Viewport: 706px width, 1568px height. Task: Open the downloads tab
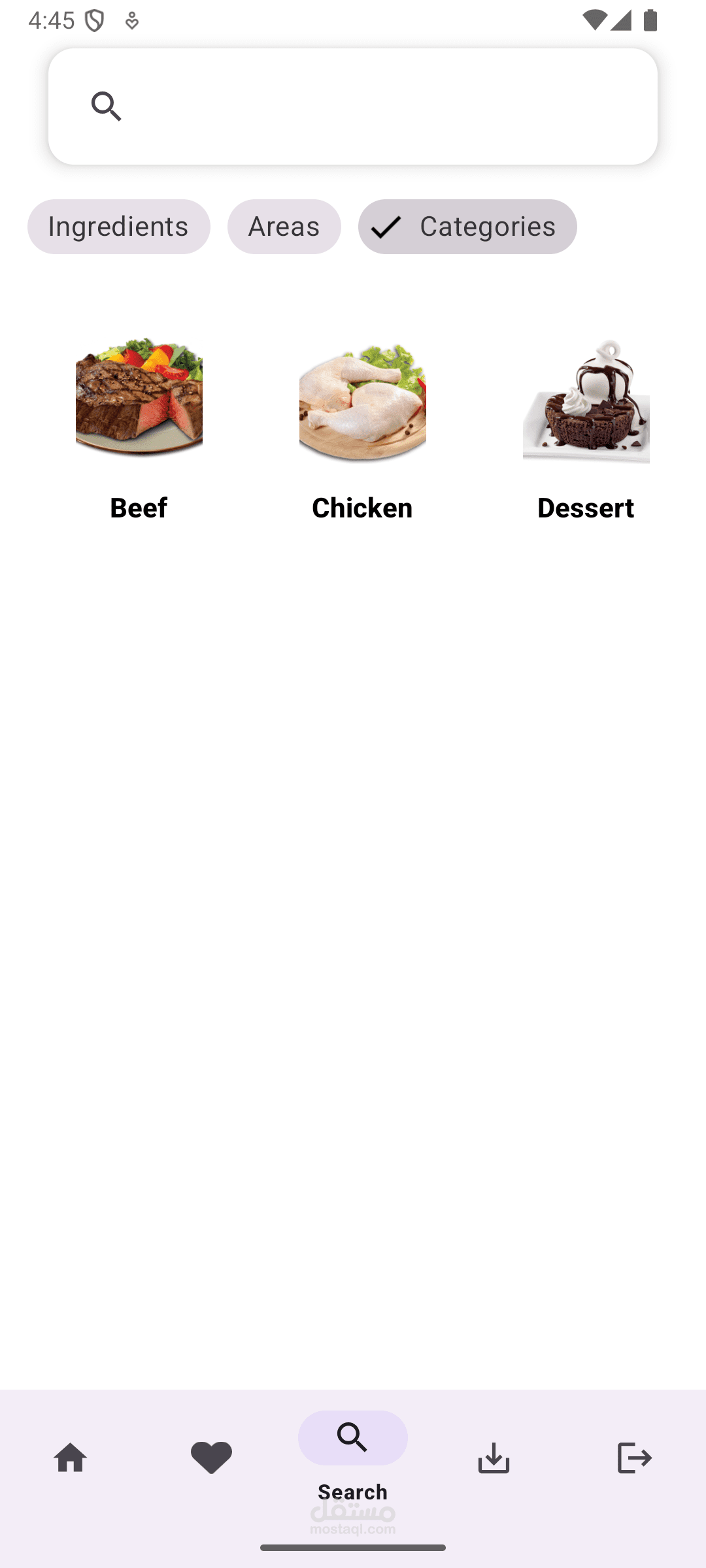[494, 1458]
